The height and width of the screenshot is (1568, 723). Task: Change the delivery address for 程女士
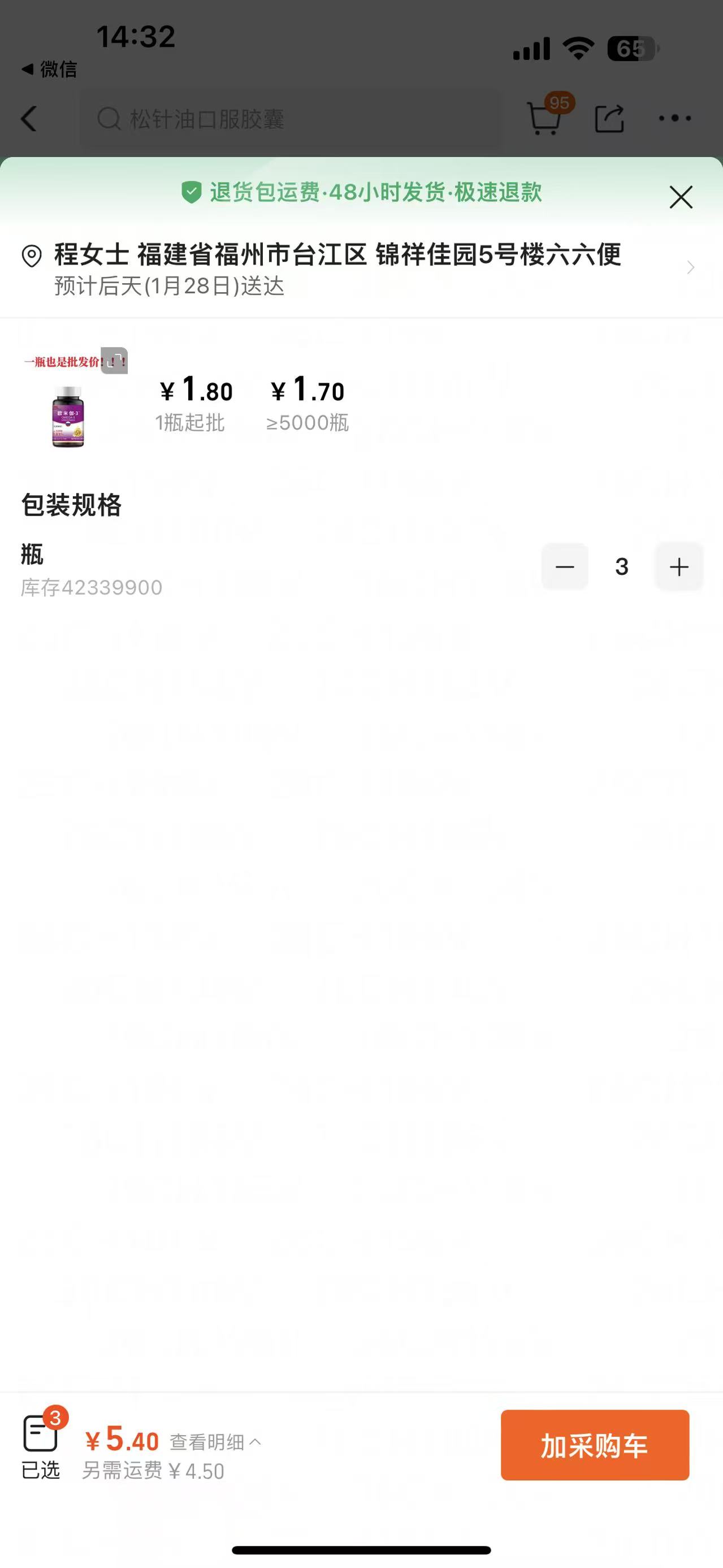[x=353, y=268]
